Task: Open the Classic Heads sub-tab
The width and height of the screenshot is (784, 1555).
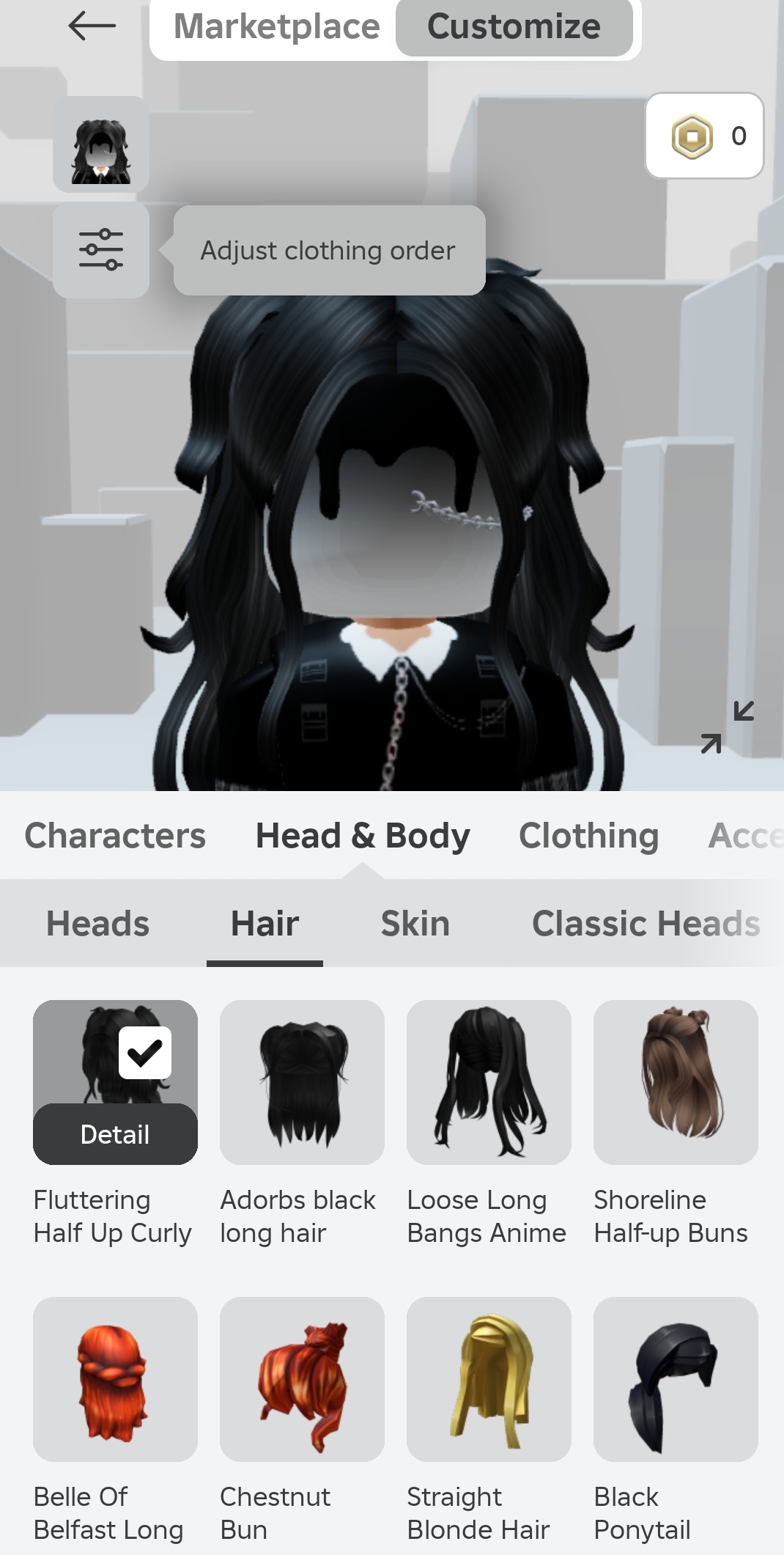Action: [x=646, y=923]
